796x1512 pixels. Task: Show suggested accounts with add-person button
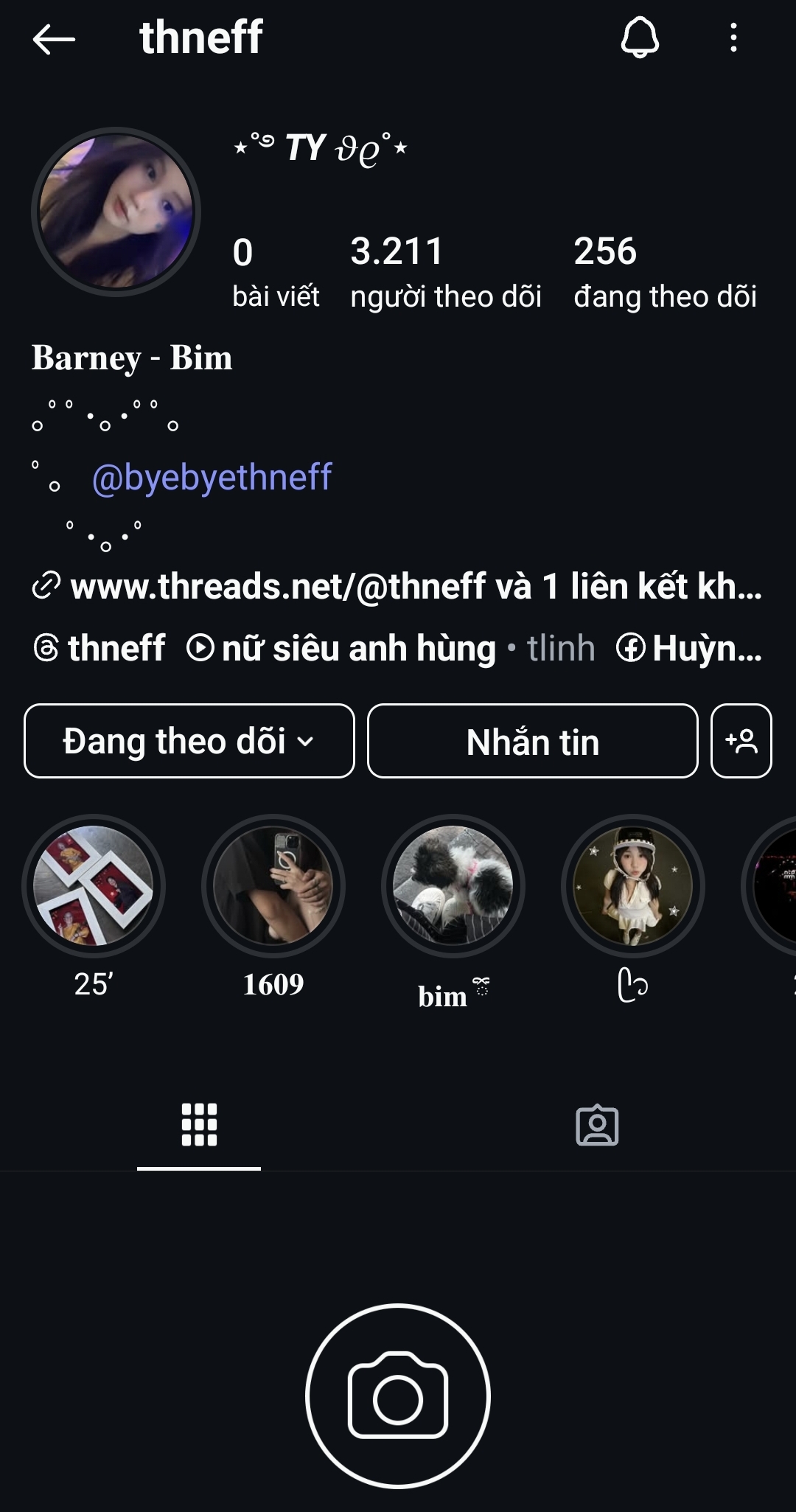[x=741, y=741]
